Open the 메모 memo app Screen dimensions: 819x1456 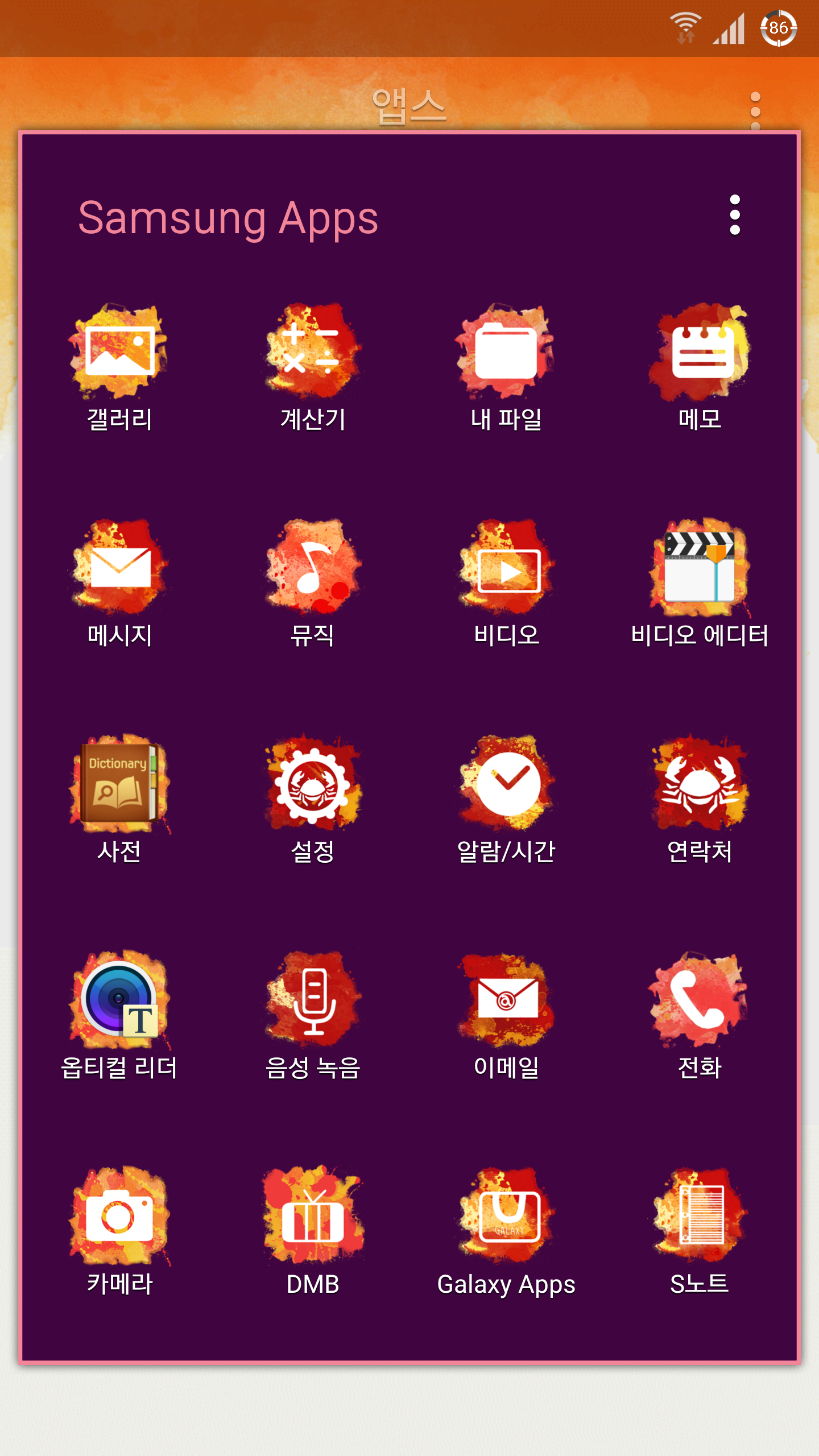[x=700, y=353]
